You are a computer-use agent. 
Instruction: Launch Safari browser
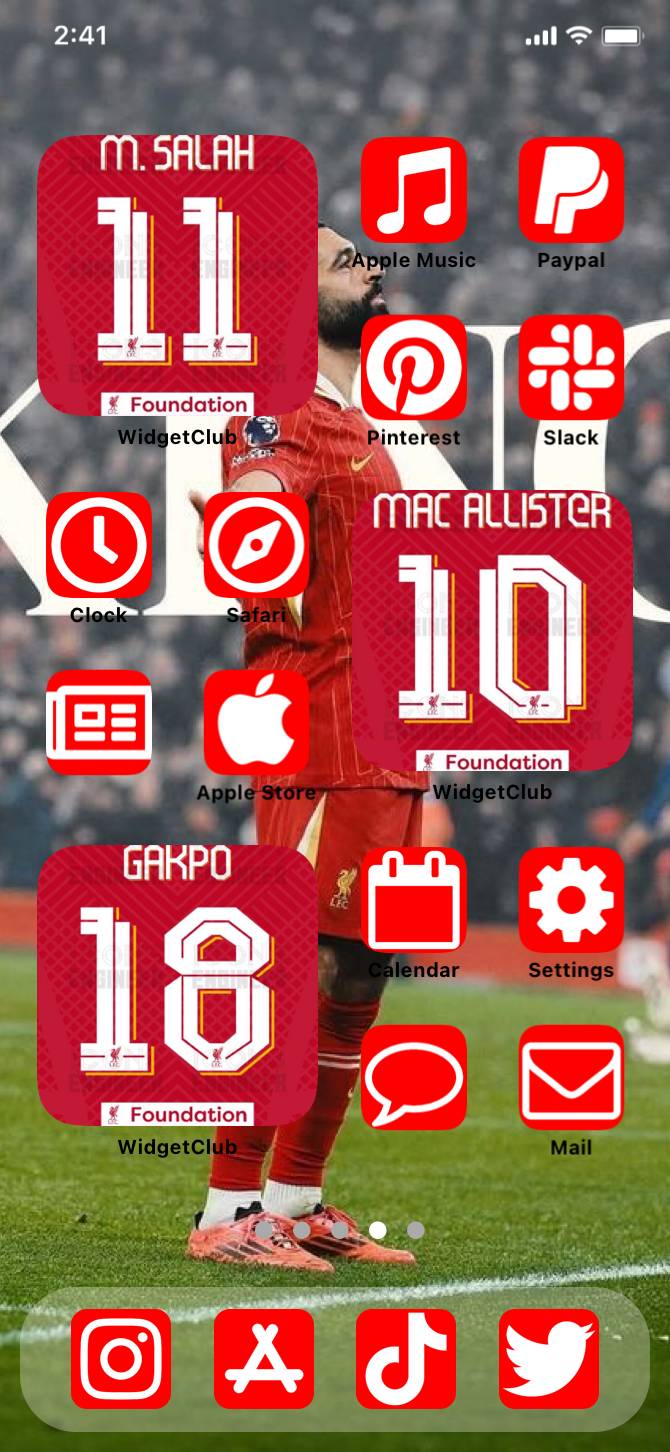[256, 545]
